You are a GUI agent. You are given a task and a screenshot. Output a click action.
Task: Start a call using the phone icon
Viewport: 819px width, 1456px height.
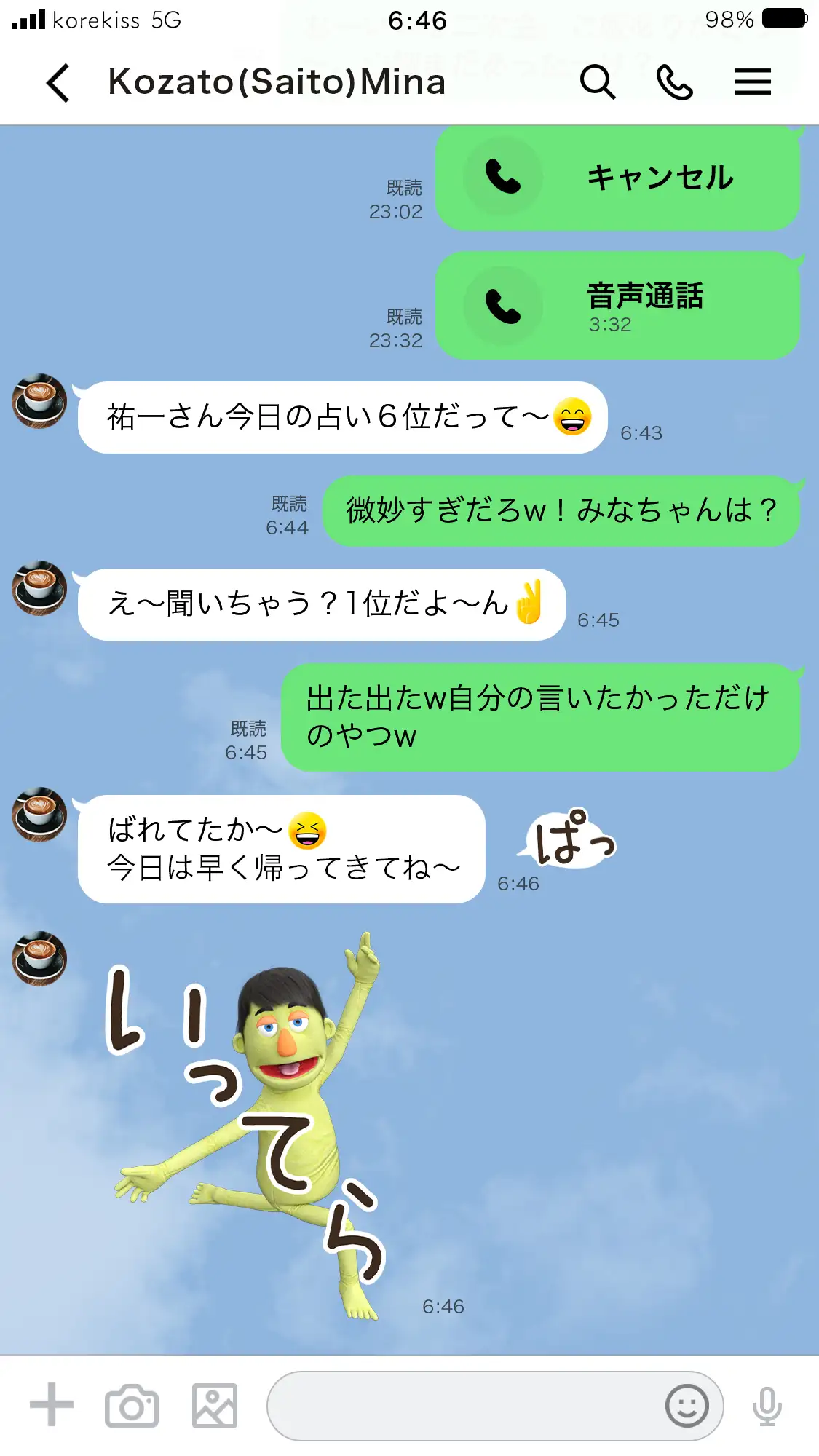coord(676,82)
